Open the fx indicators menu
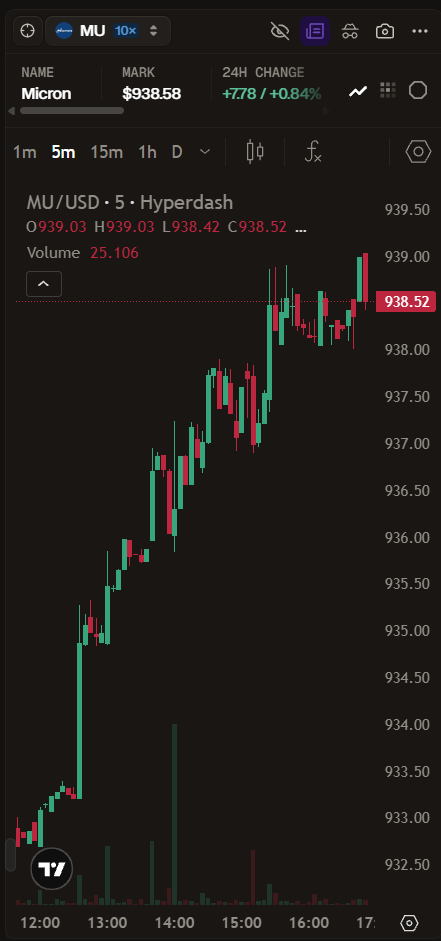The image size is (441, 941). pyautogui.click(x=313, y=152)
